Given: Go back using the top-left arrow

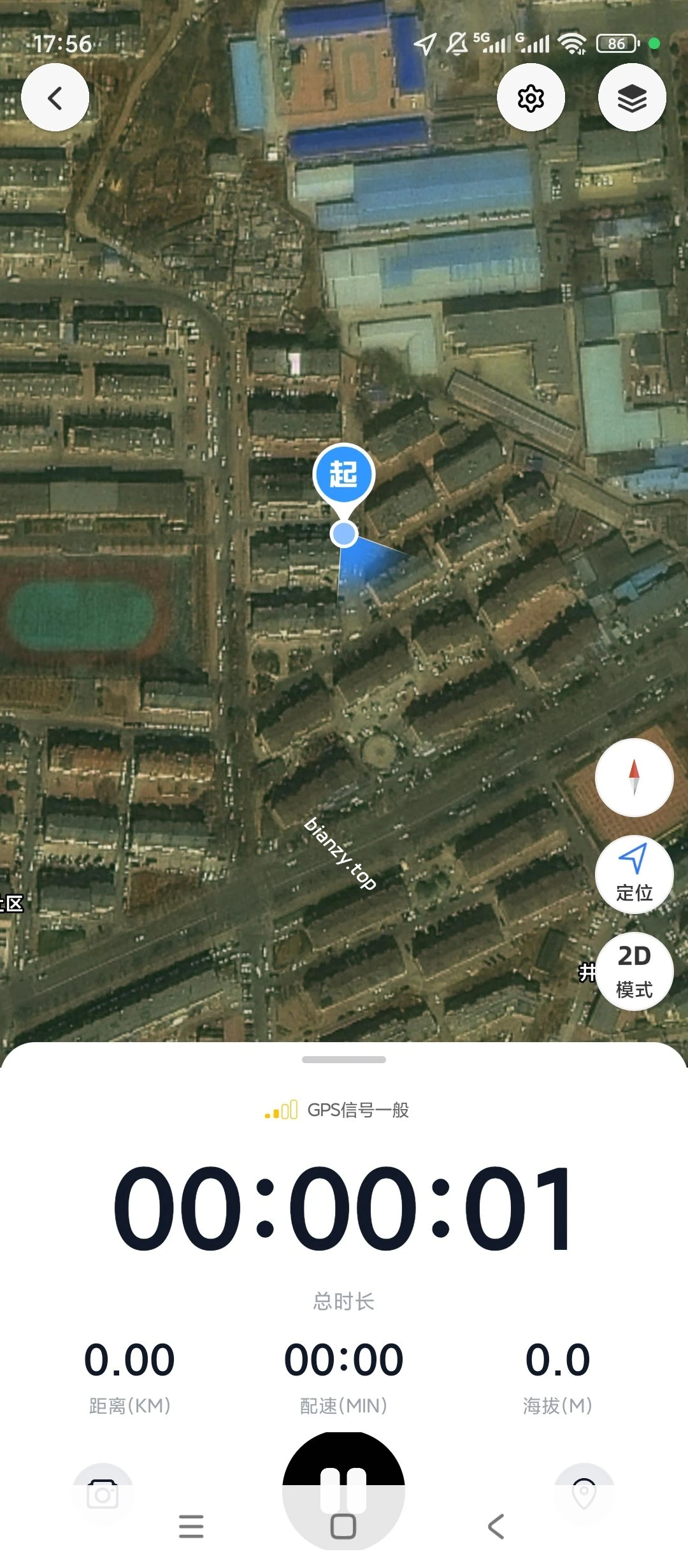Looking at the screenshot, I should 55,98.
